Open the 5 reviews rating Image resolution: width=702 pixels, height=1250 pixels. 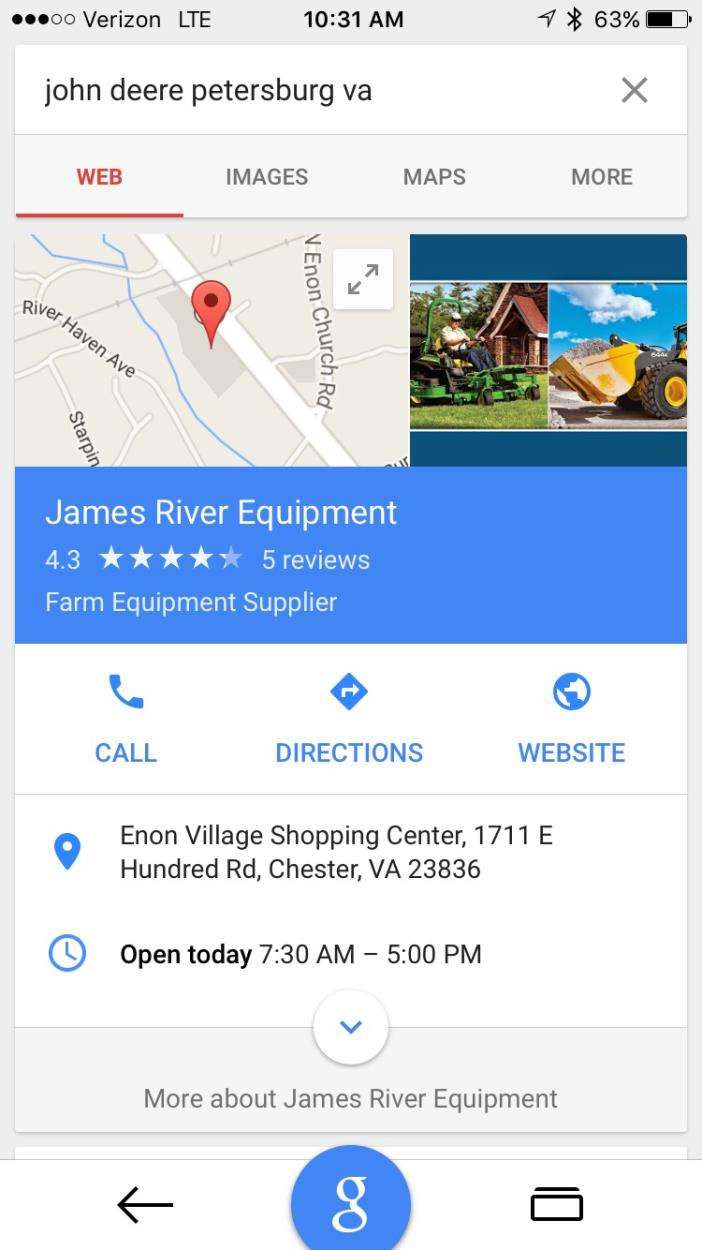(x=315, y=560)
